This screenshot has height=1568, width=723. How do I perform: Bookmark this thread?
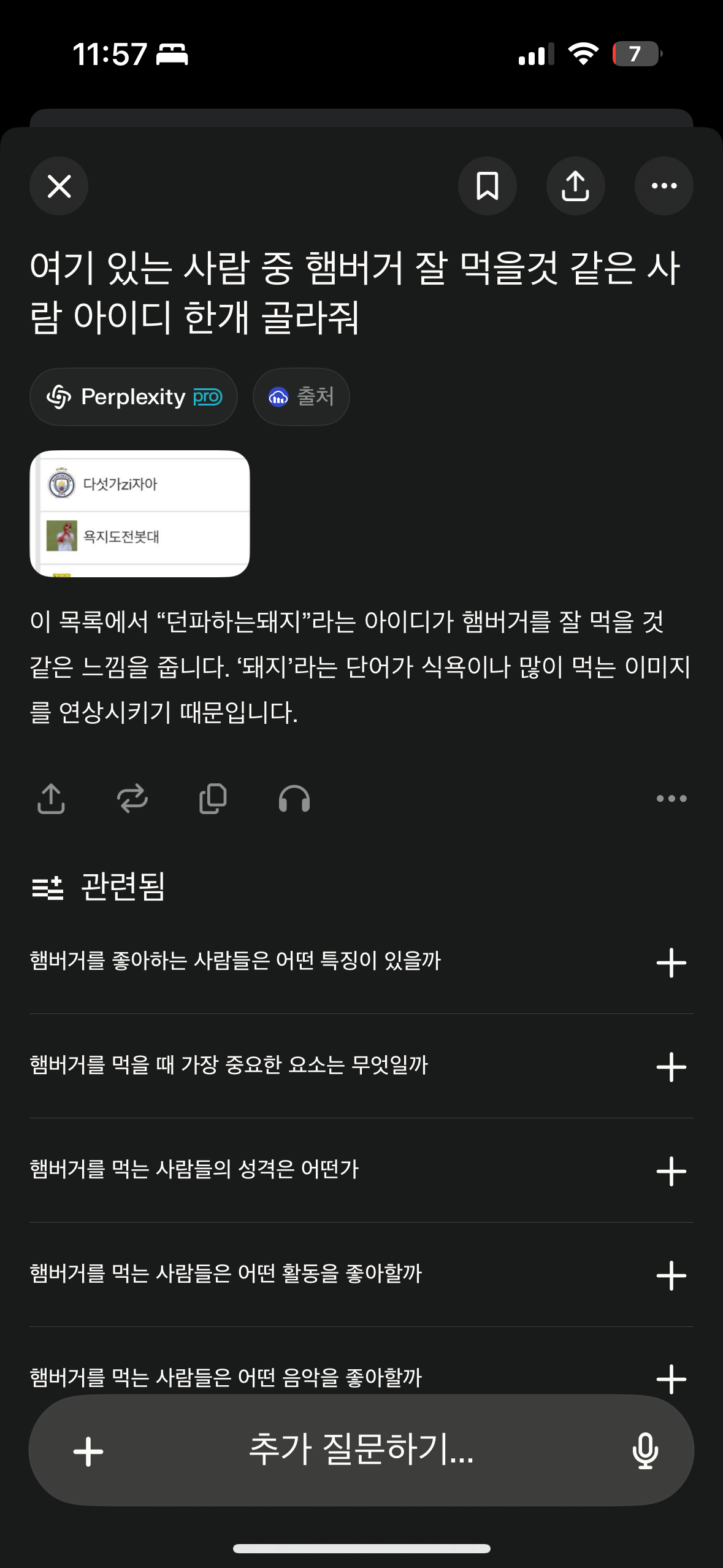click(x=488, y=186)
